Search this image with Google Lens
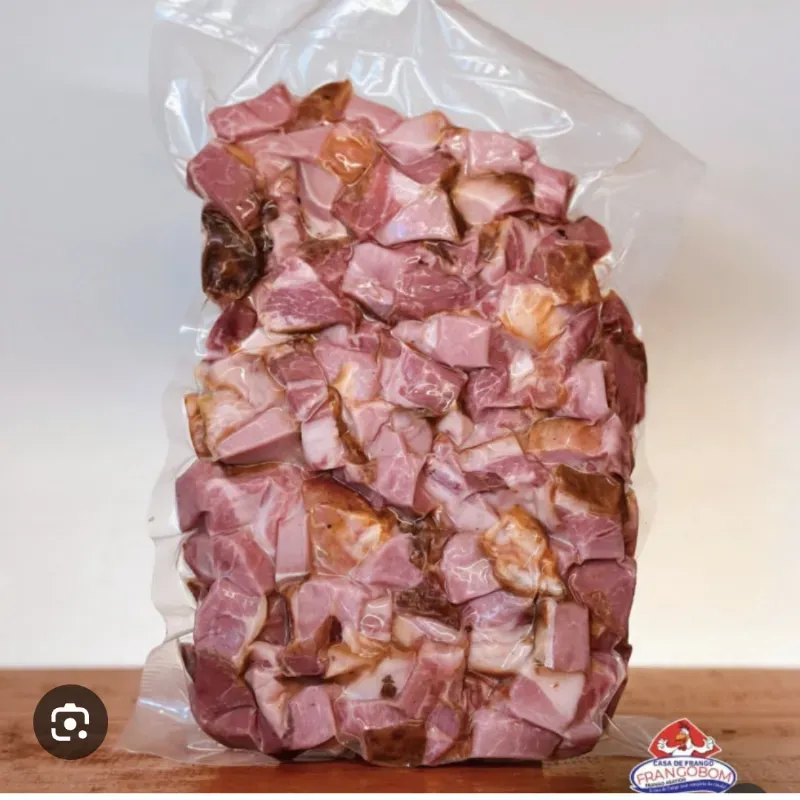 pyautogui.click(x=70, y=721)
